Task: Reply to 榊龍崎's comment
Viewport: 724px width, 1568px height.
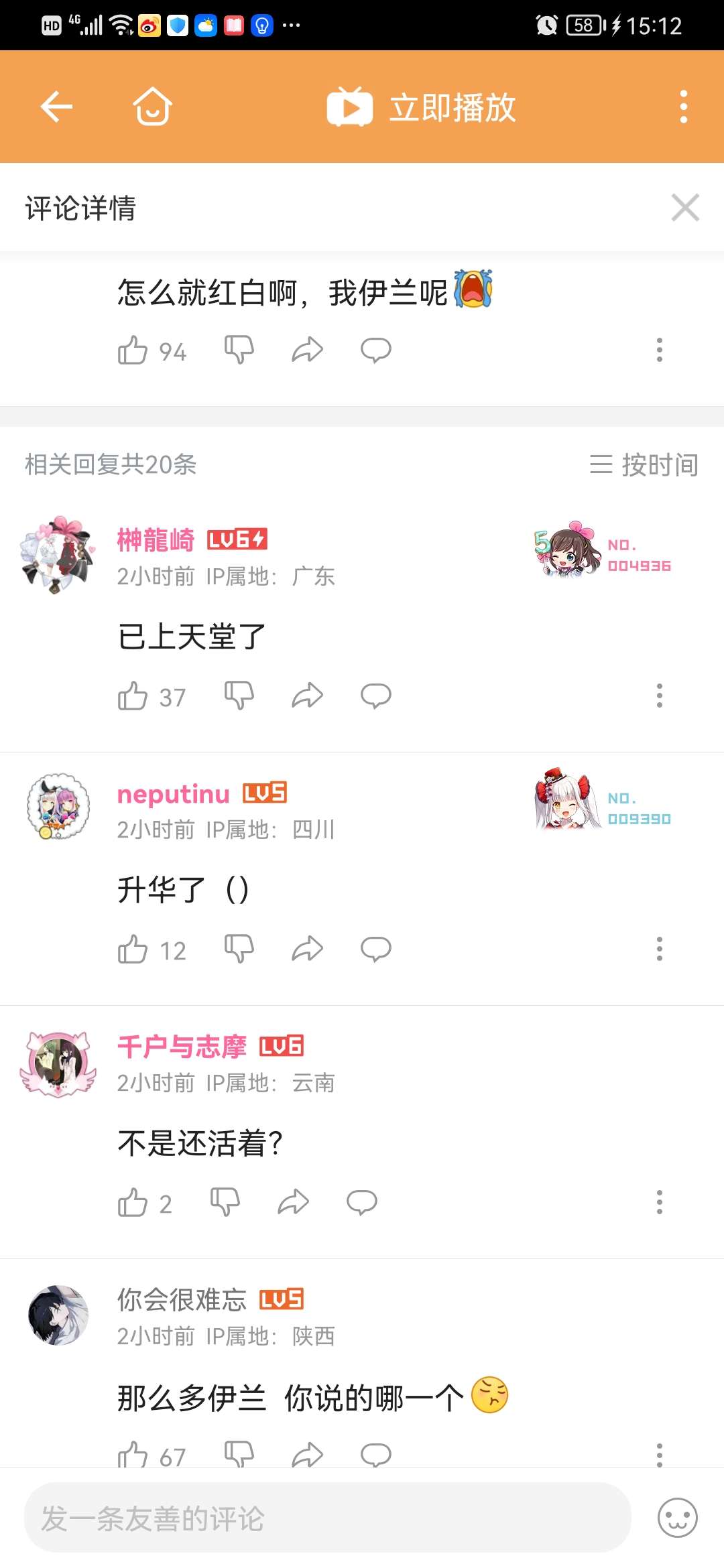Action: [376, 696]
